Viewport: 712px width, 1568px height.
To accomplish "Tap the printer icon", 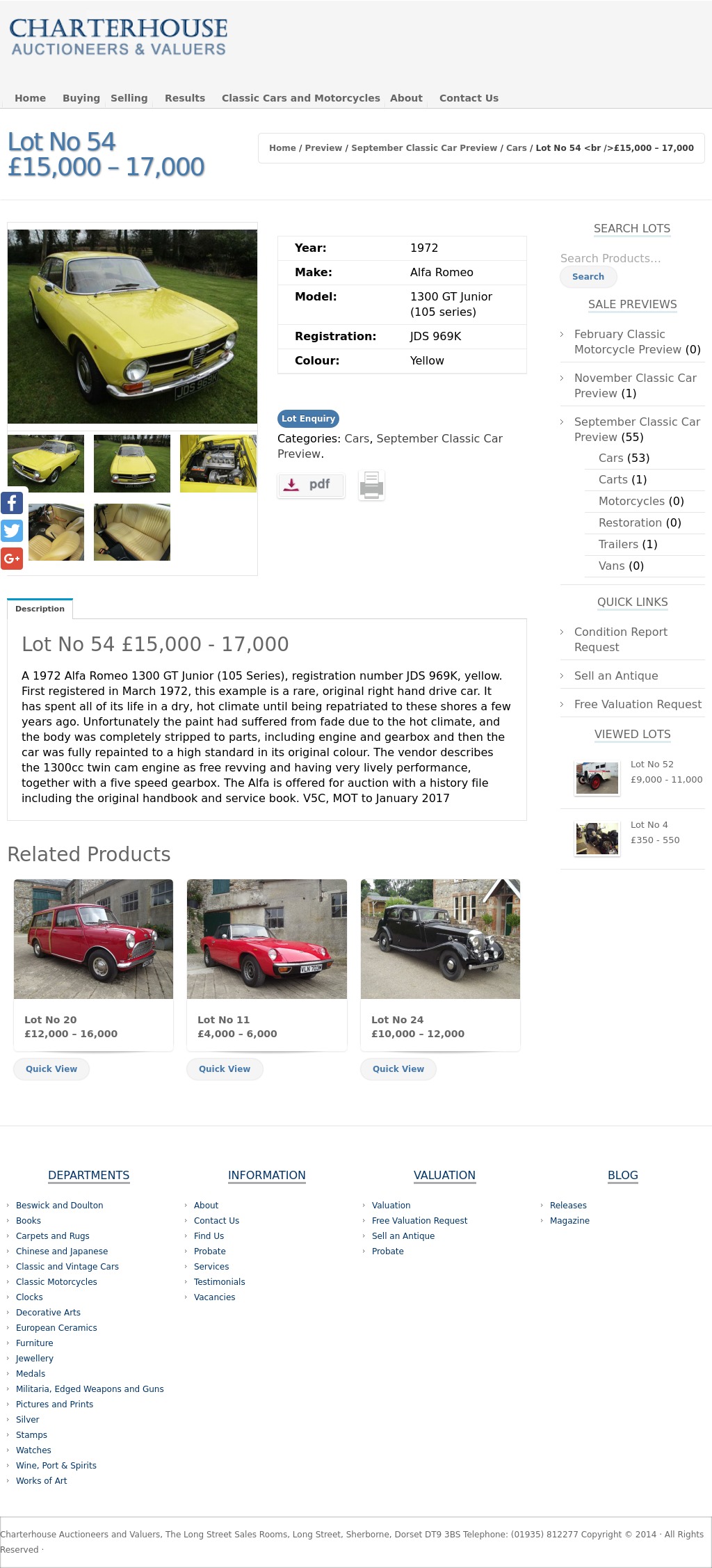I will pyautogui.click(x=371, y=485).
